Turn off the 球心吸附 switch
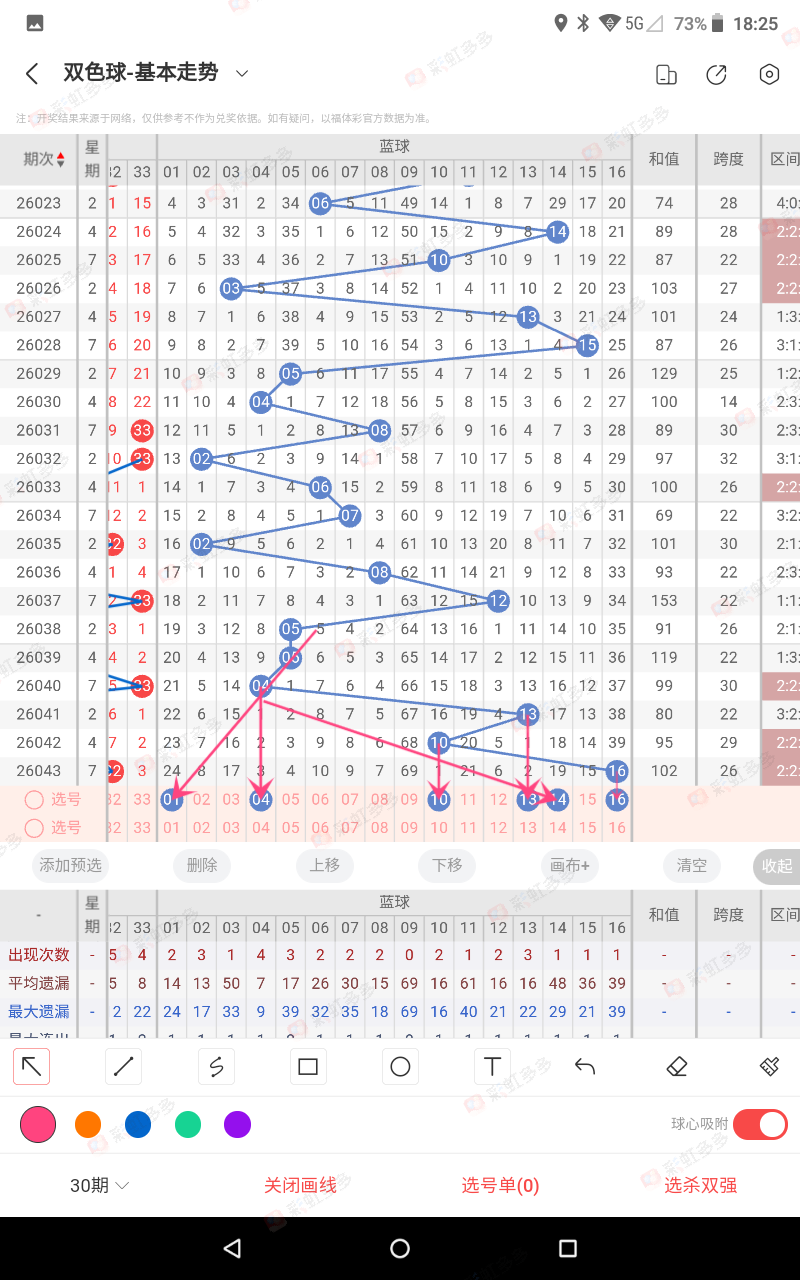800x1280 pixels. click(x=760, y=1125)
